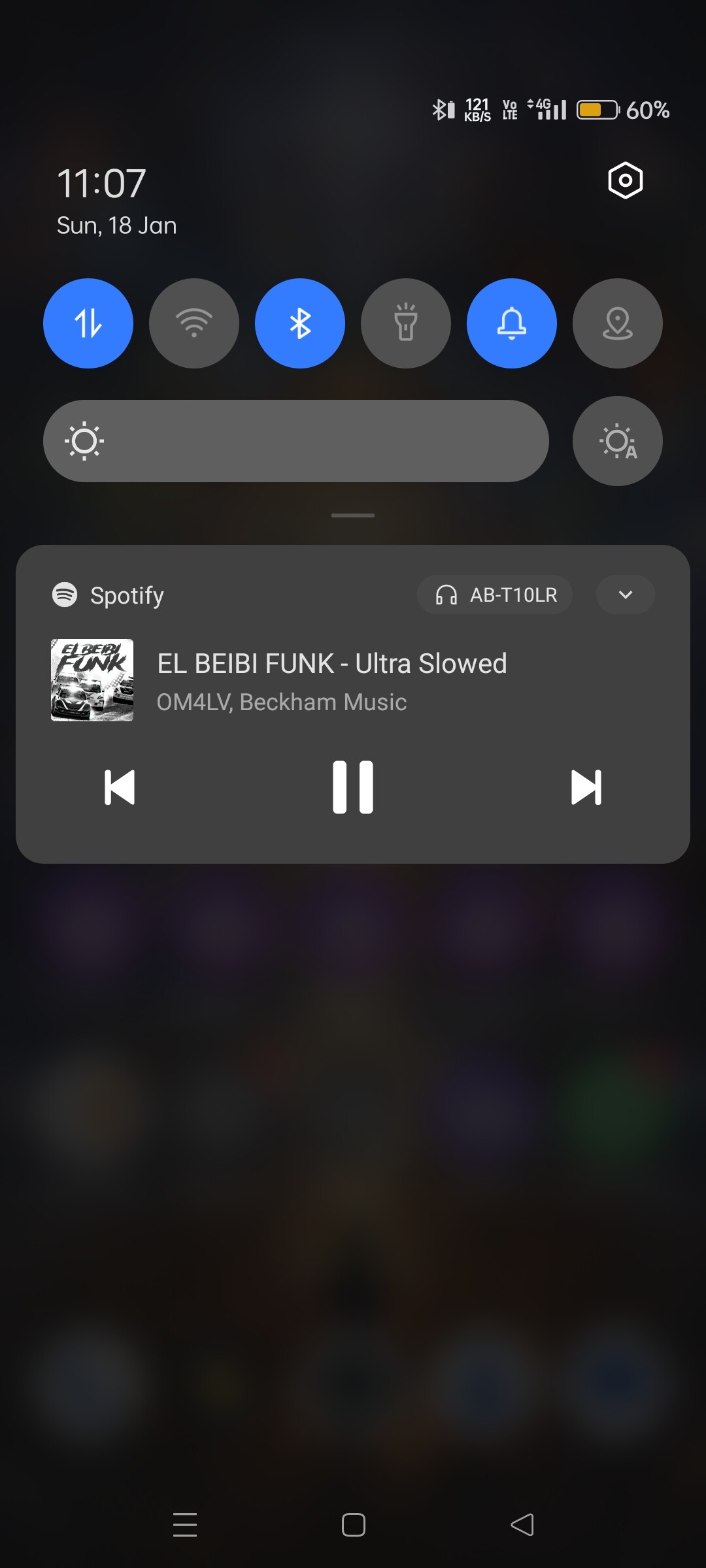This screenshot has width=706, height=1568.
Task: Go to the home screen
Action: pos(354,1525)
